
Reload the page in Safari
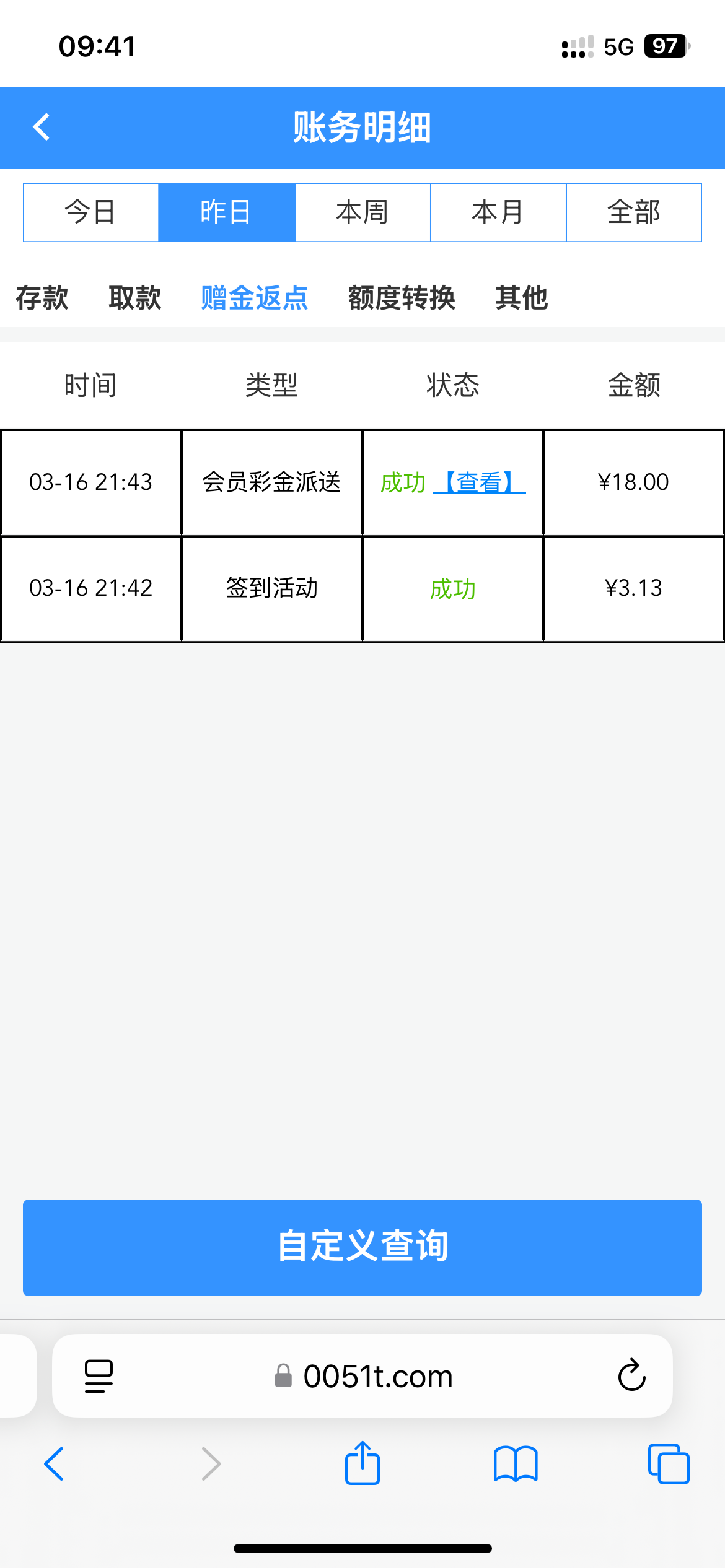point(631,1375)
